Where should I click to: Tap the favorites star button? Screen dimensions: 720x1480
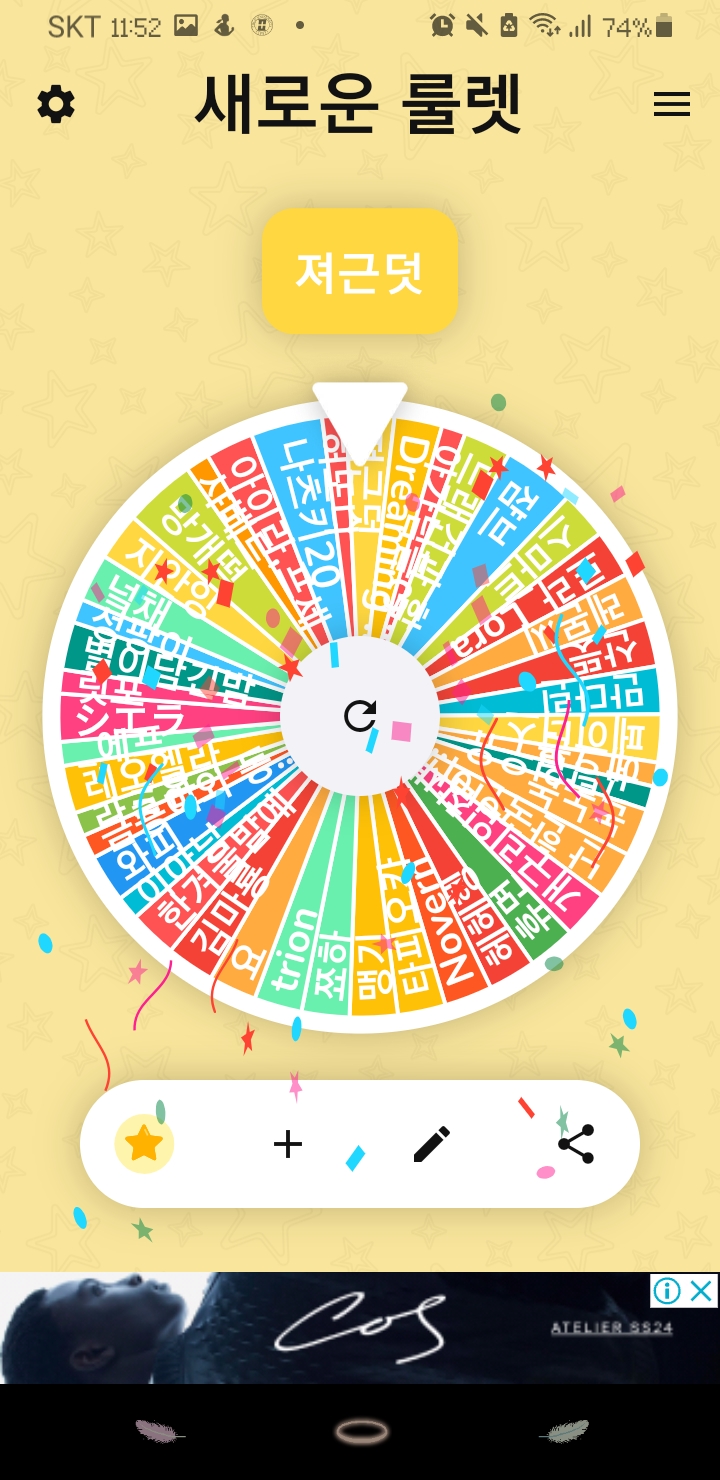144,1144
